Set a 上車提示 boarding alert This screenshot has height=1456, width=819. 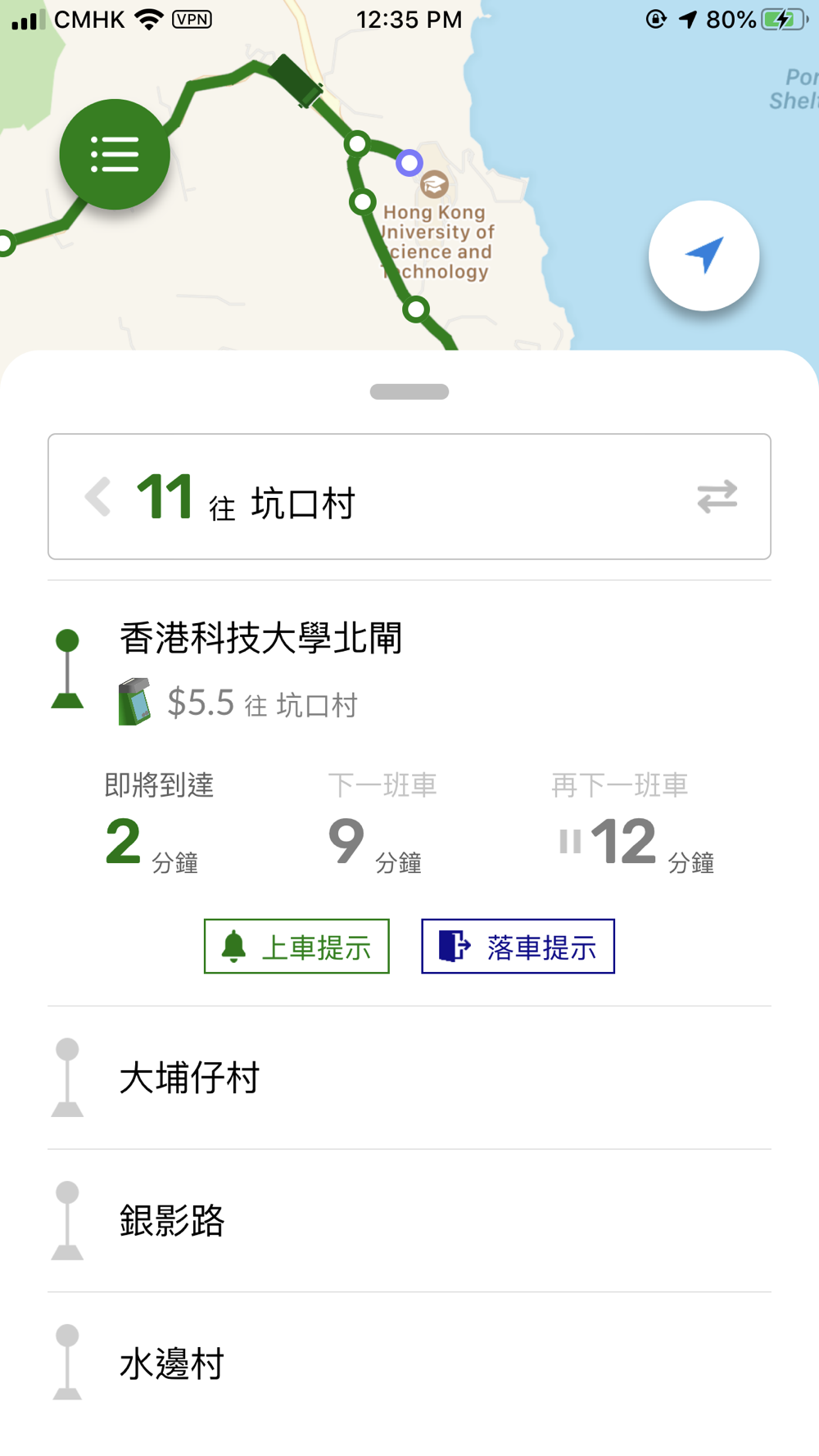296,947
